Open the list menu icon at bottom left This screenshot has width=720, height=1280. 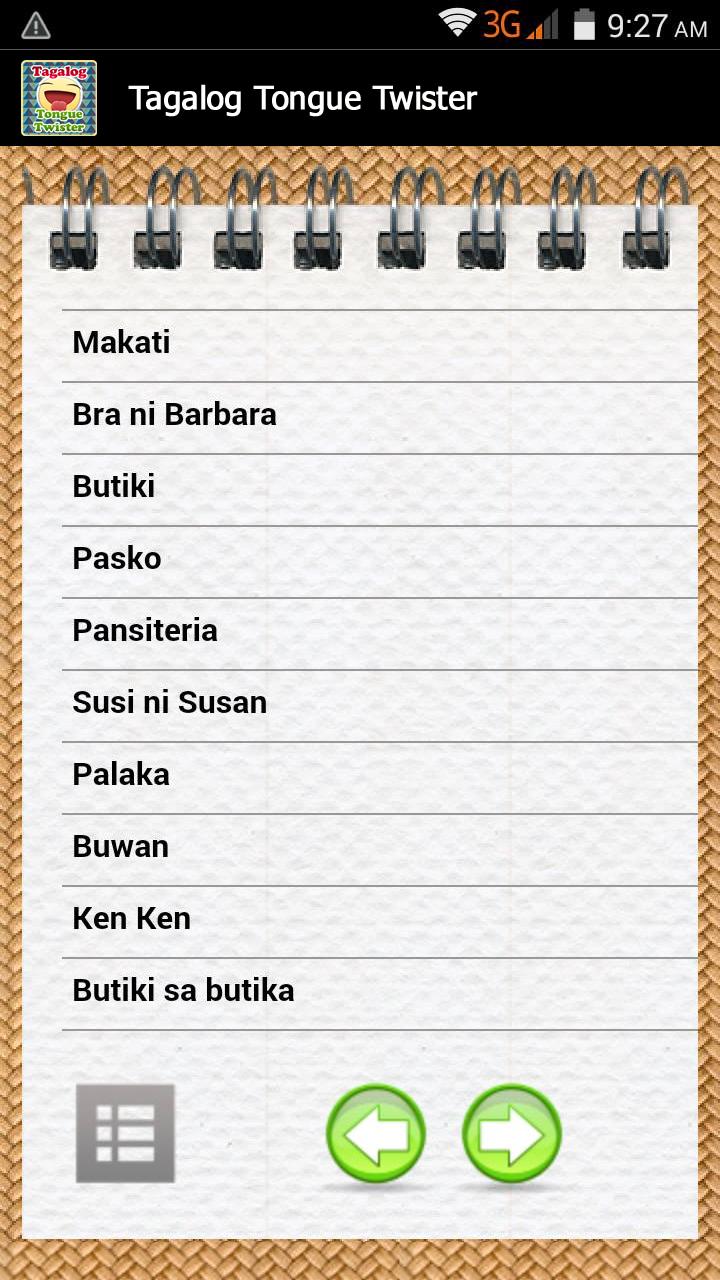pyautogui.click(x=124, y=1132)
